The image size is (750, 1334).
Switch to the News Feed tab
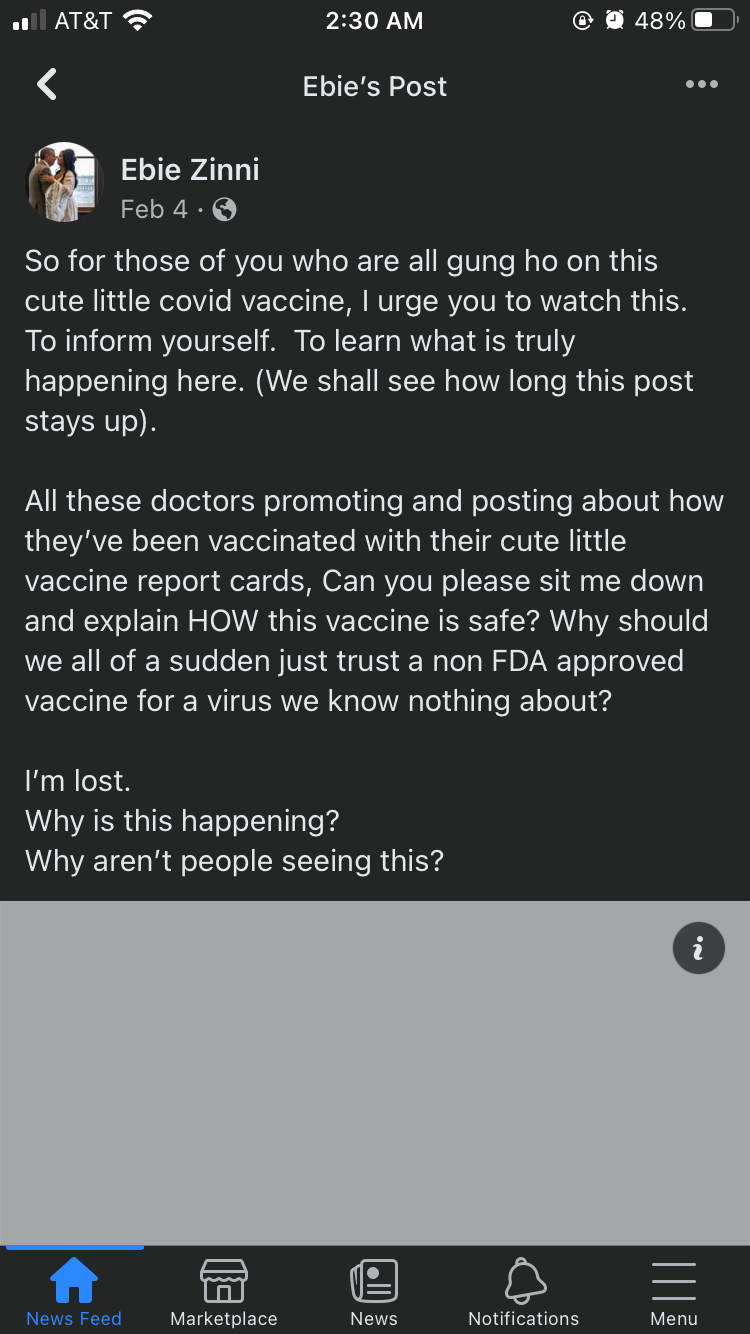pyautogui.click(x=74, y=1291)
